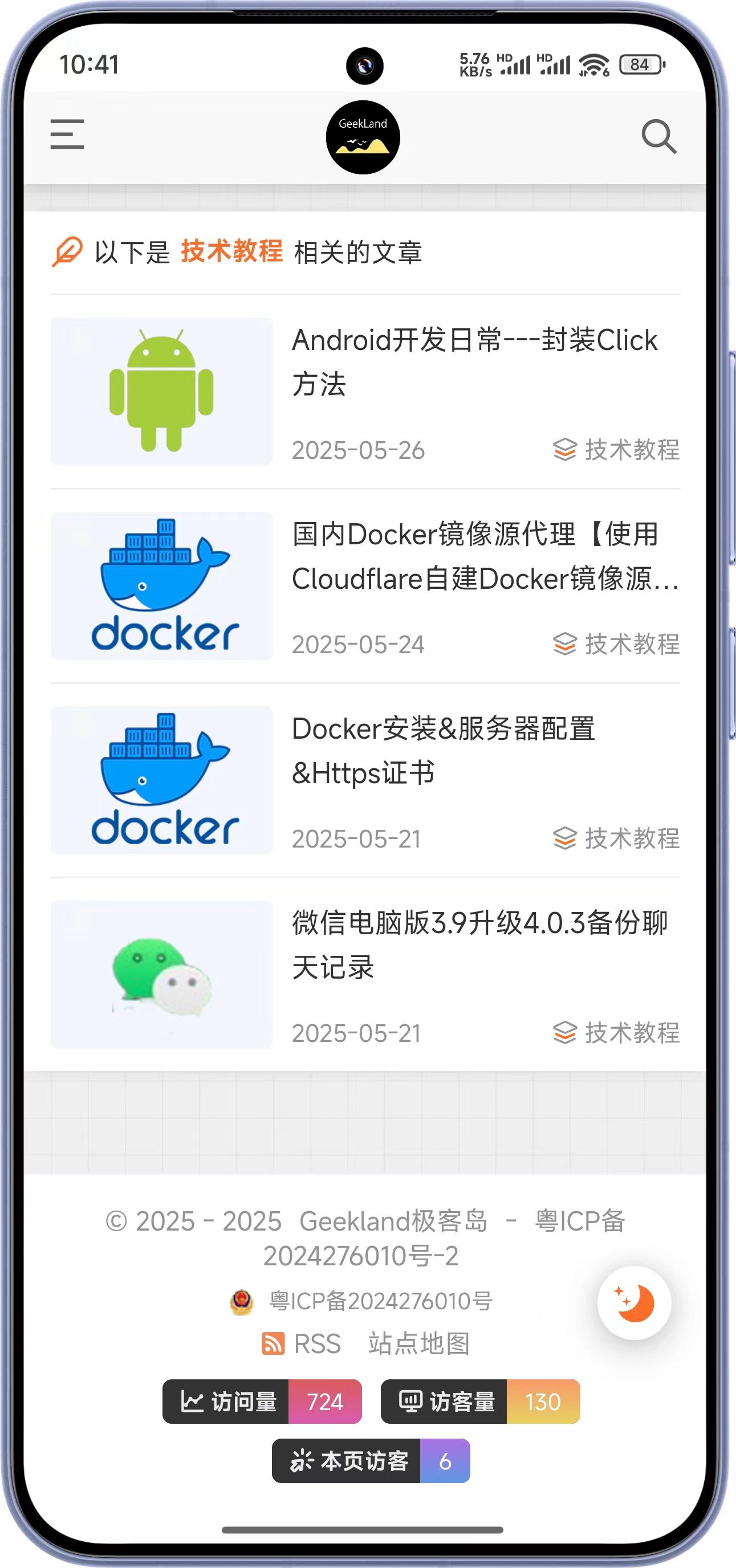
Task: Open the 站点地图 sitemap link
Action: pos(419,1343)
